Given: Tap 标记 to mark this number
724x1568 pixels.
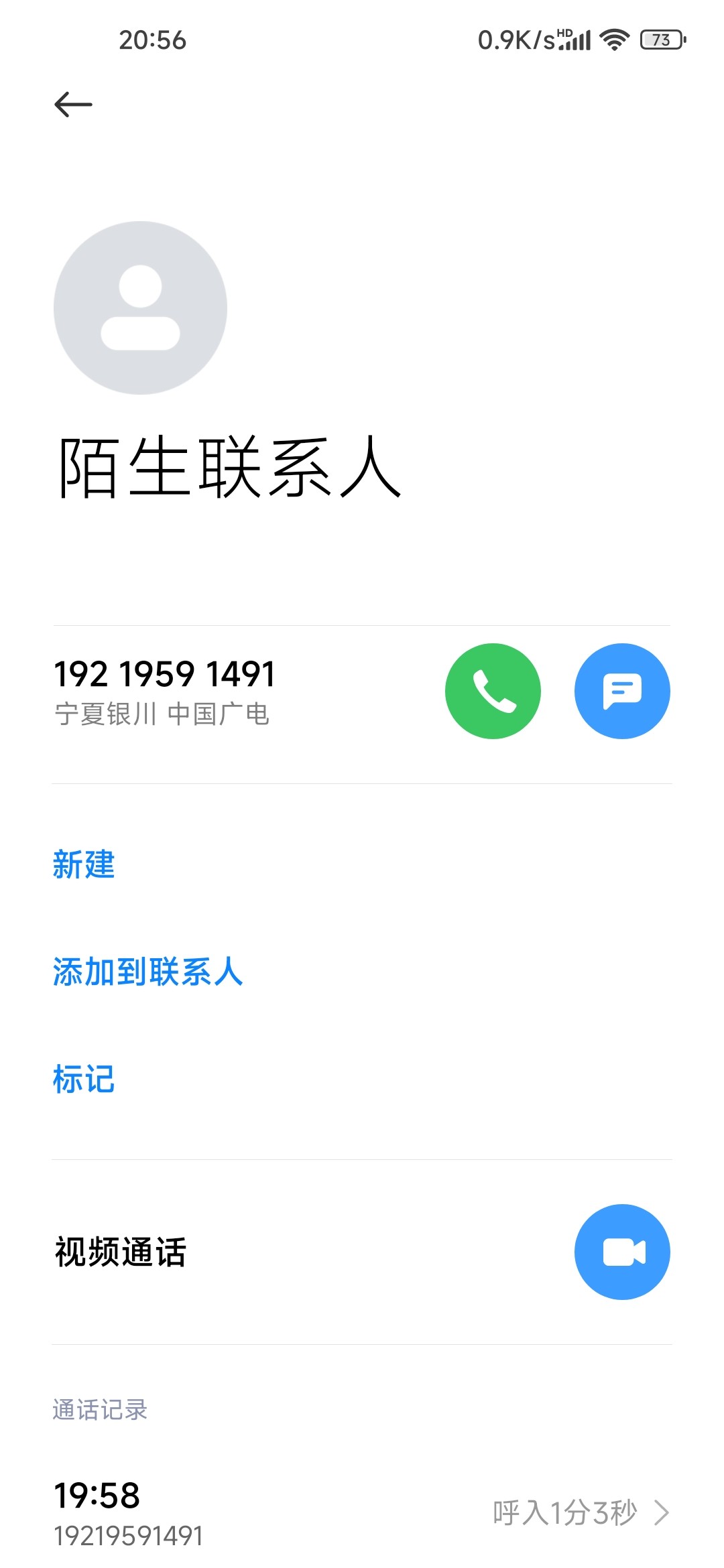Looking at the screenshot, I should pos(84,1079).
